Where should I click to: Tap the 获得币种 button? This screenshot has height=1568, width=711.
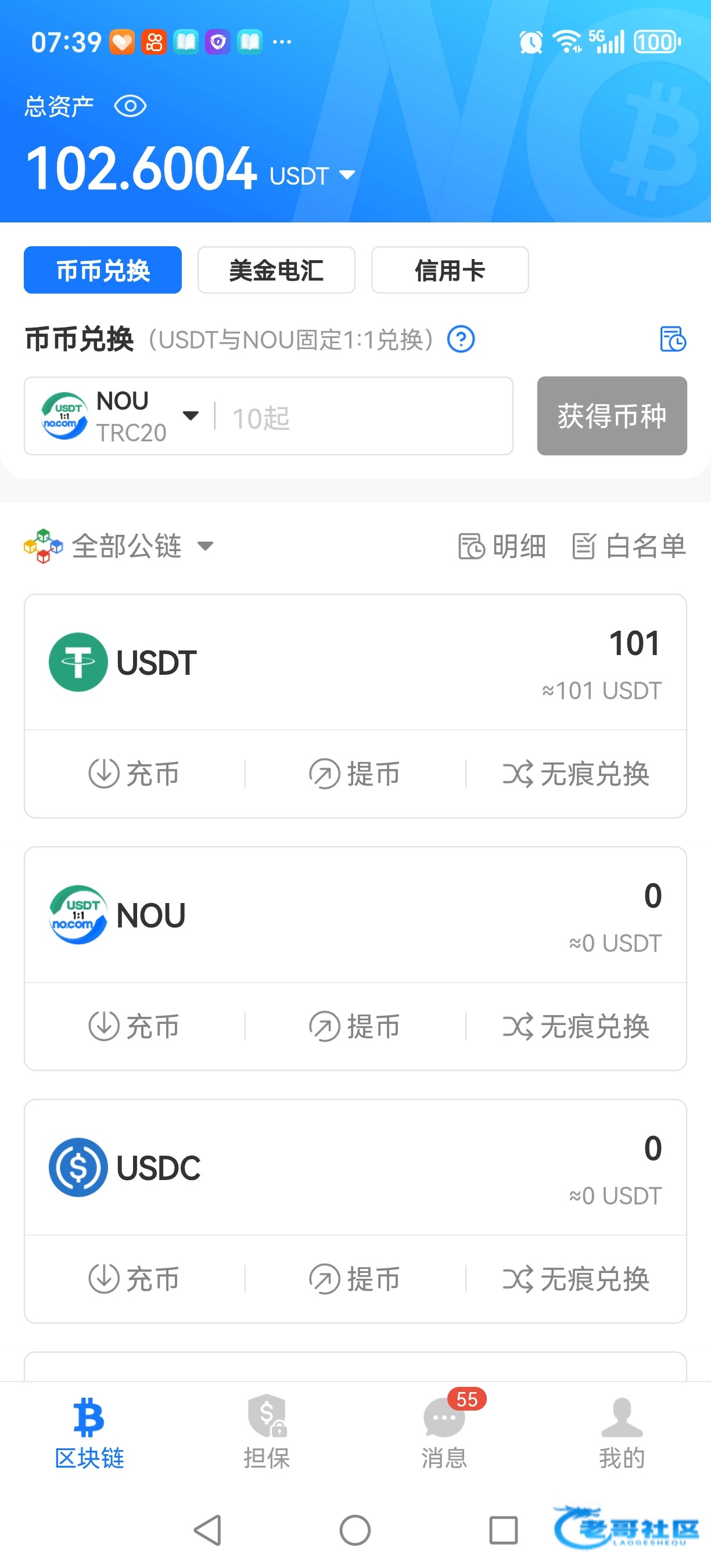(x=612, y=416)
